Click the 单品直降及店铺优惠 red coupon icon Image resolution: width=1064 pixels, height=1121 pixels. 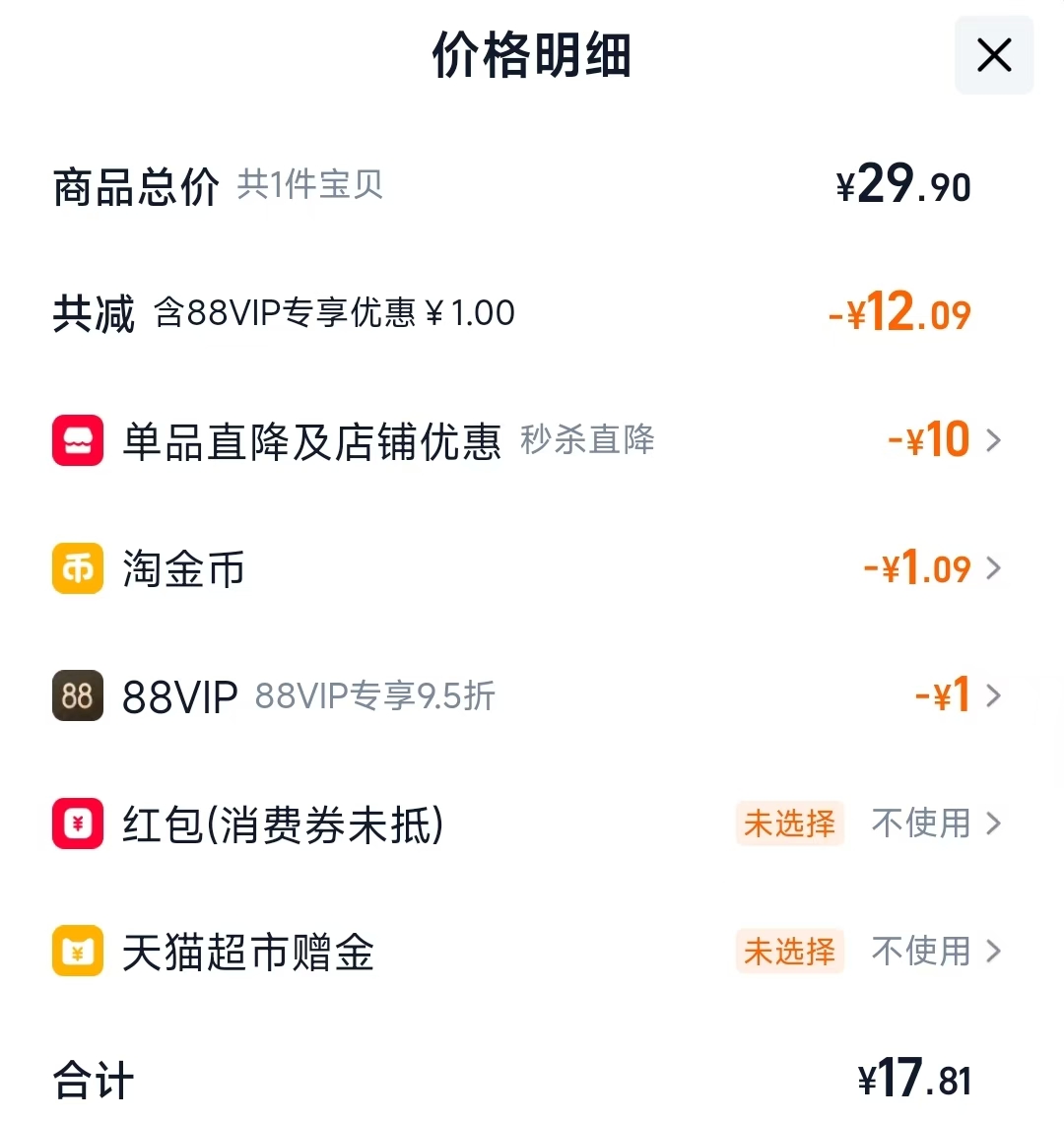77,440
